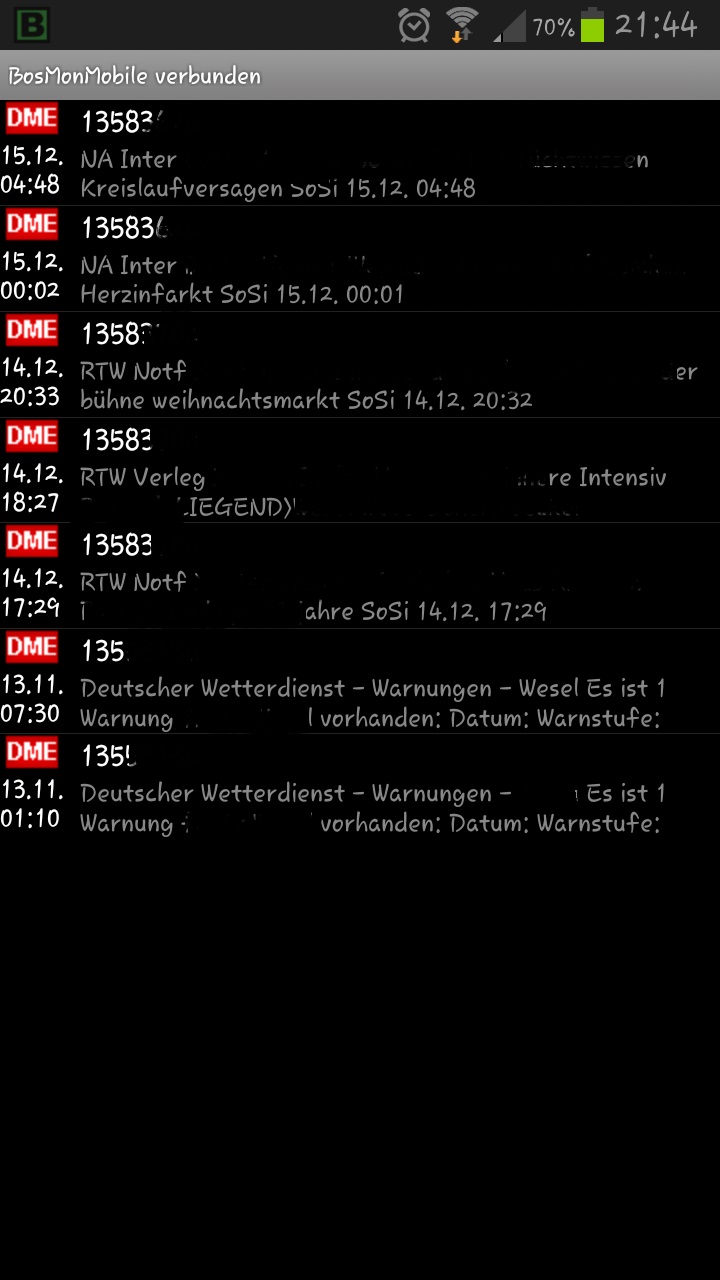Click the DME icon of the Kreislaufversagen alarm

(x=31, y=118)
